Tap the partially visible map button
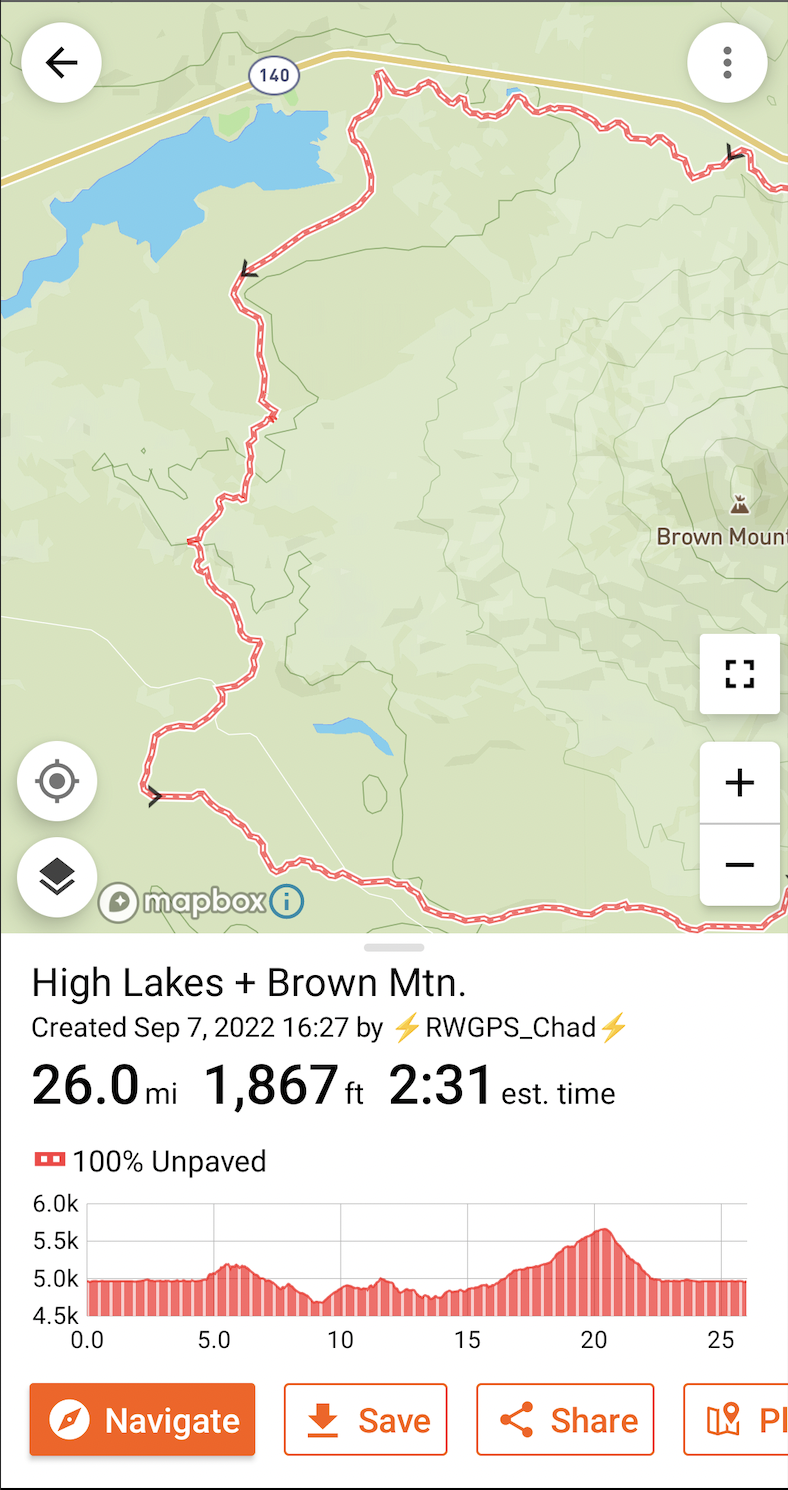This screenshot has height=1490, width=788. (736, 1420)
